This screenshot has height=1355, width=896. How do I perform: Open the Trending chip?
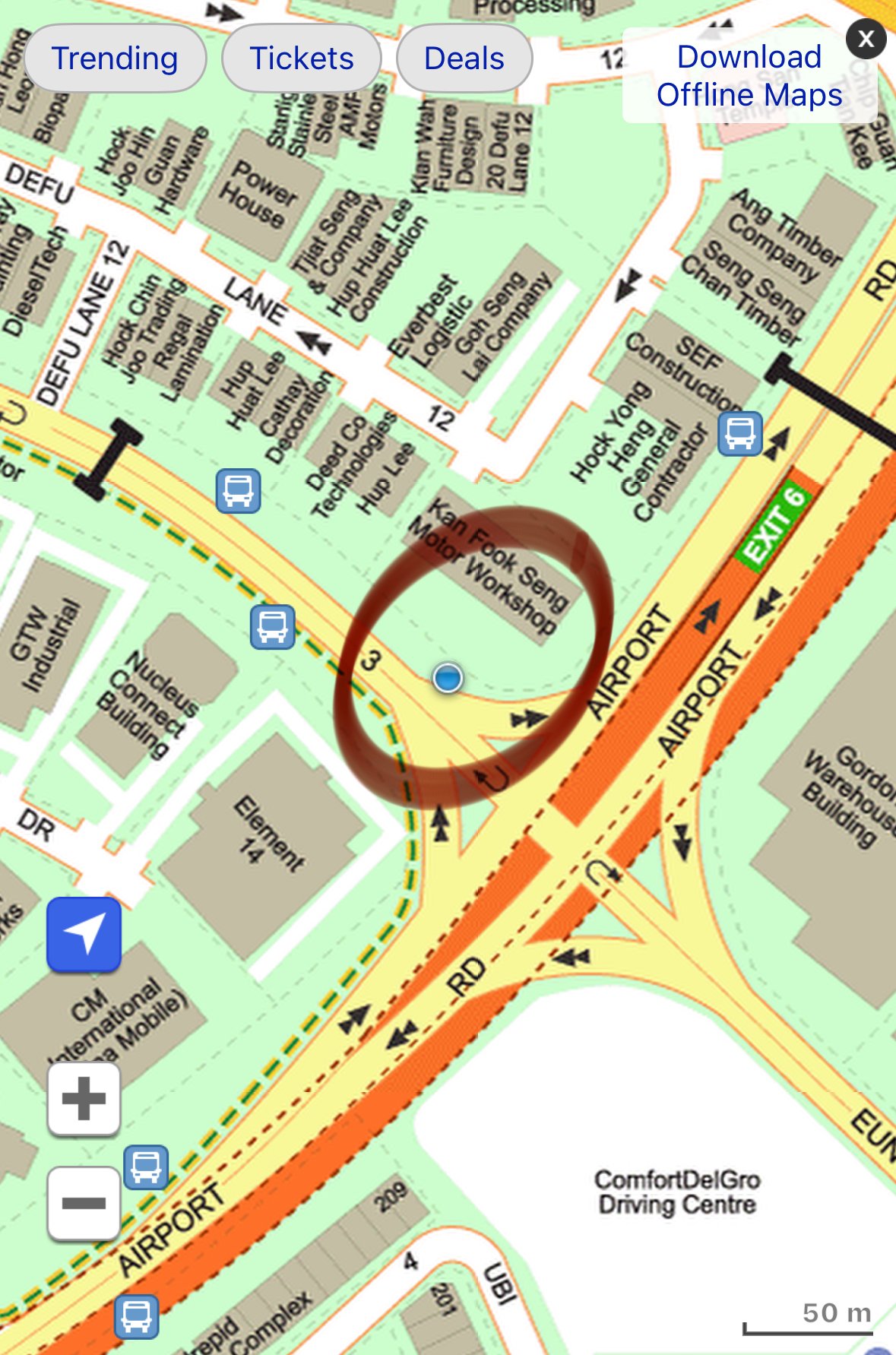(115, 59)
